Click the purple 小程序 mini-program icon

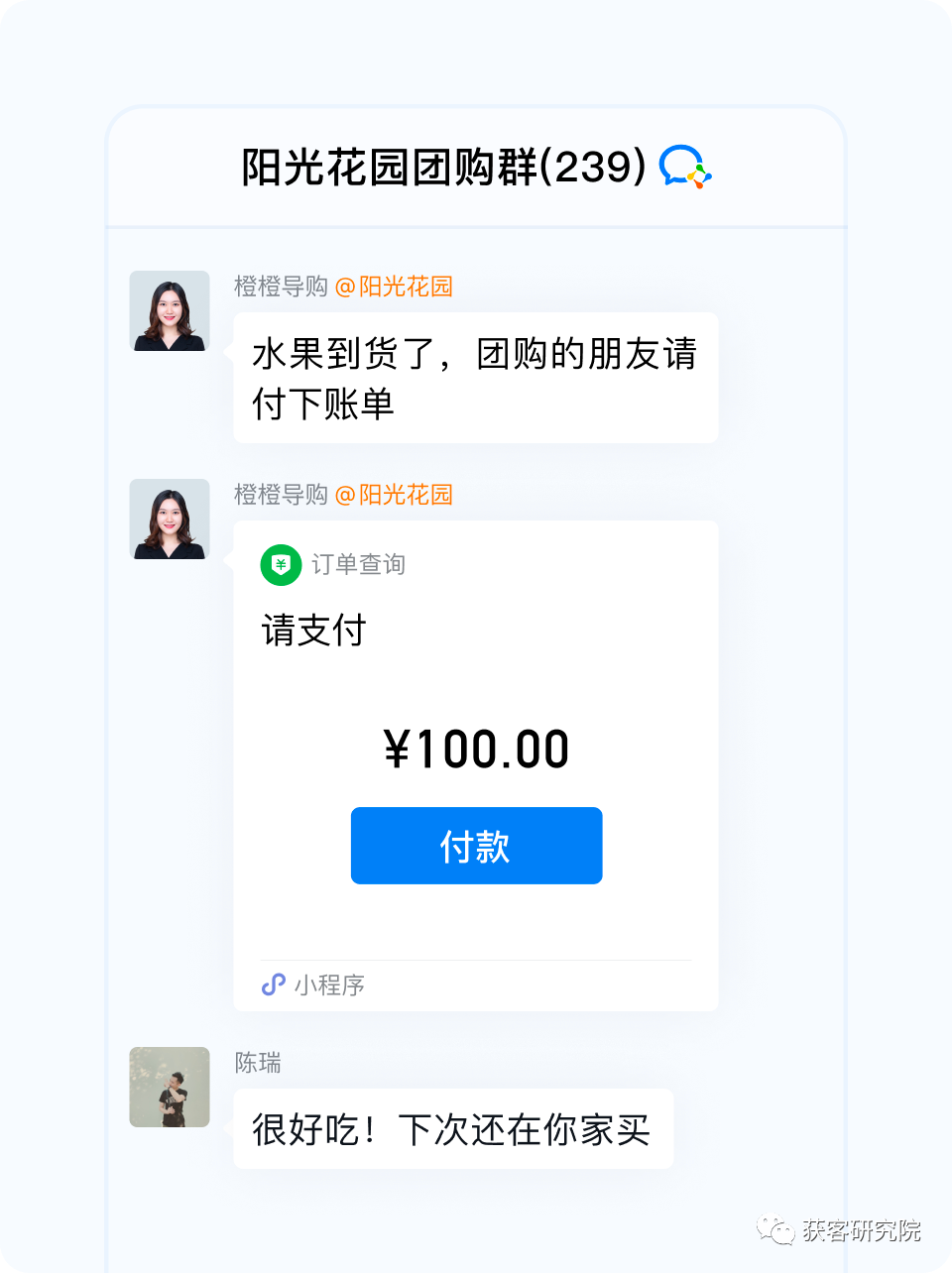(x=275, y=983)
